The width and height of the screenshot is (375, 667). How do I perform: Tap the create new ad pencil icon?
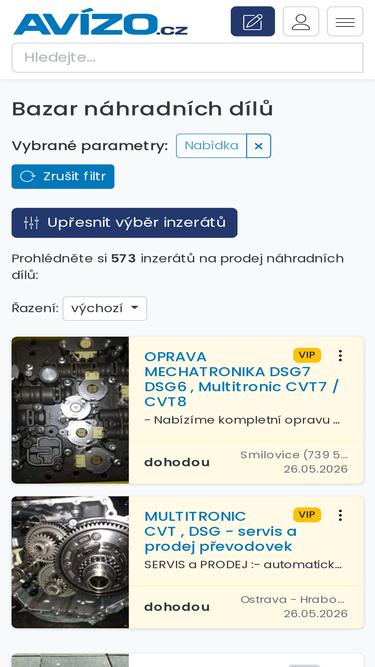pyautogui.click(x=253, y=21)
